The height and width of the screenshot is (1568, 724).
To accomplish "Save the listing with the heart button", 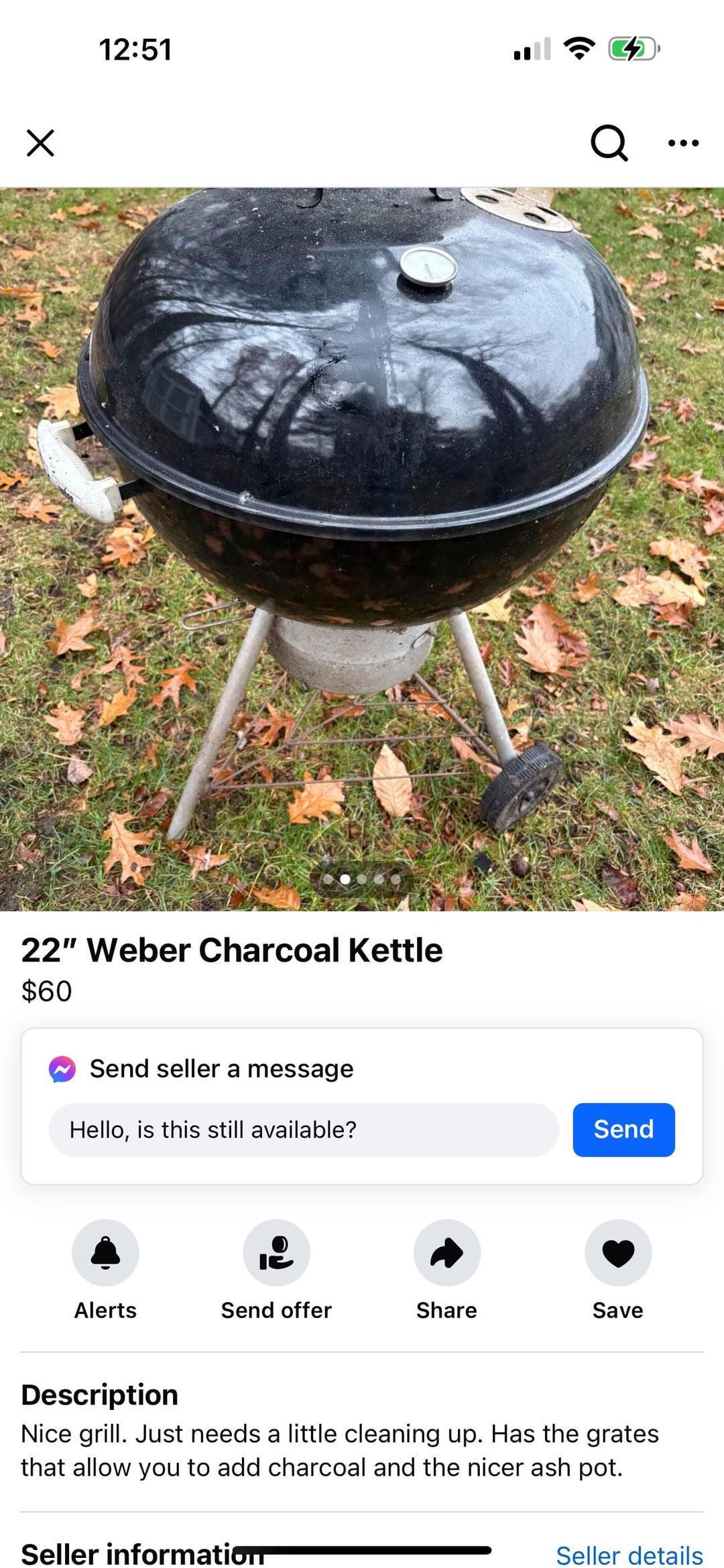I will (617, 1253).
